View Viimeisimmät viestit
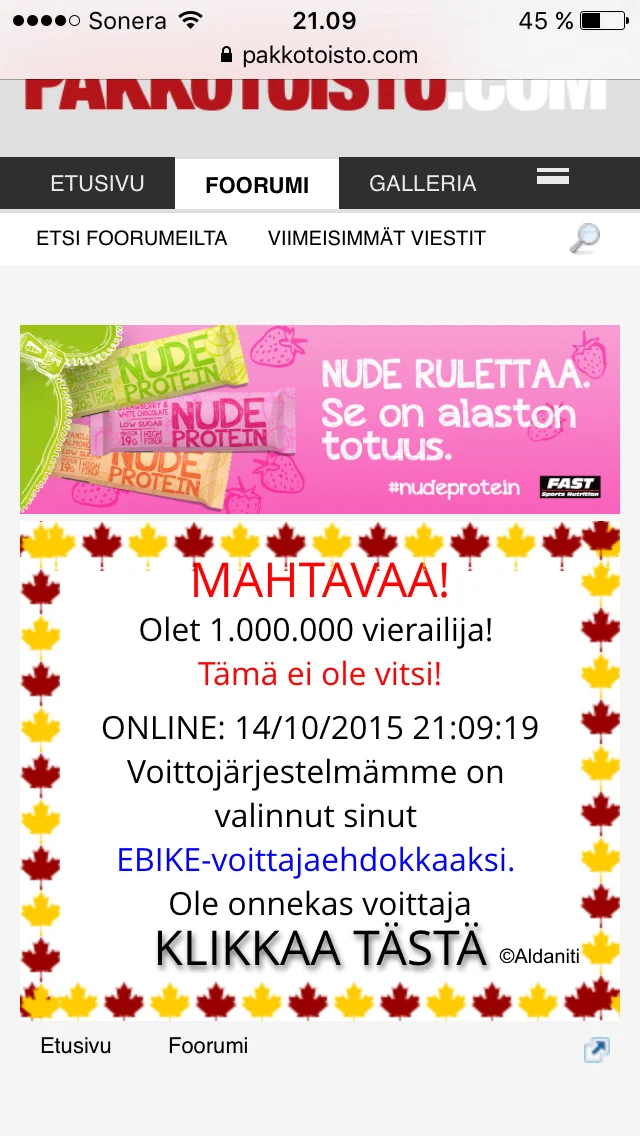The width and height of the screenshot is (640, 1136). (x=376, y=238)
